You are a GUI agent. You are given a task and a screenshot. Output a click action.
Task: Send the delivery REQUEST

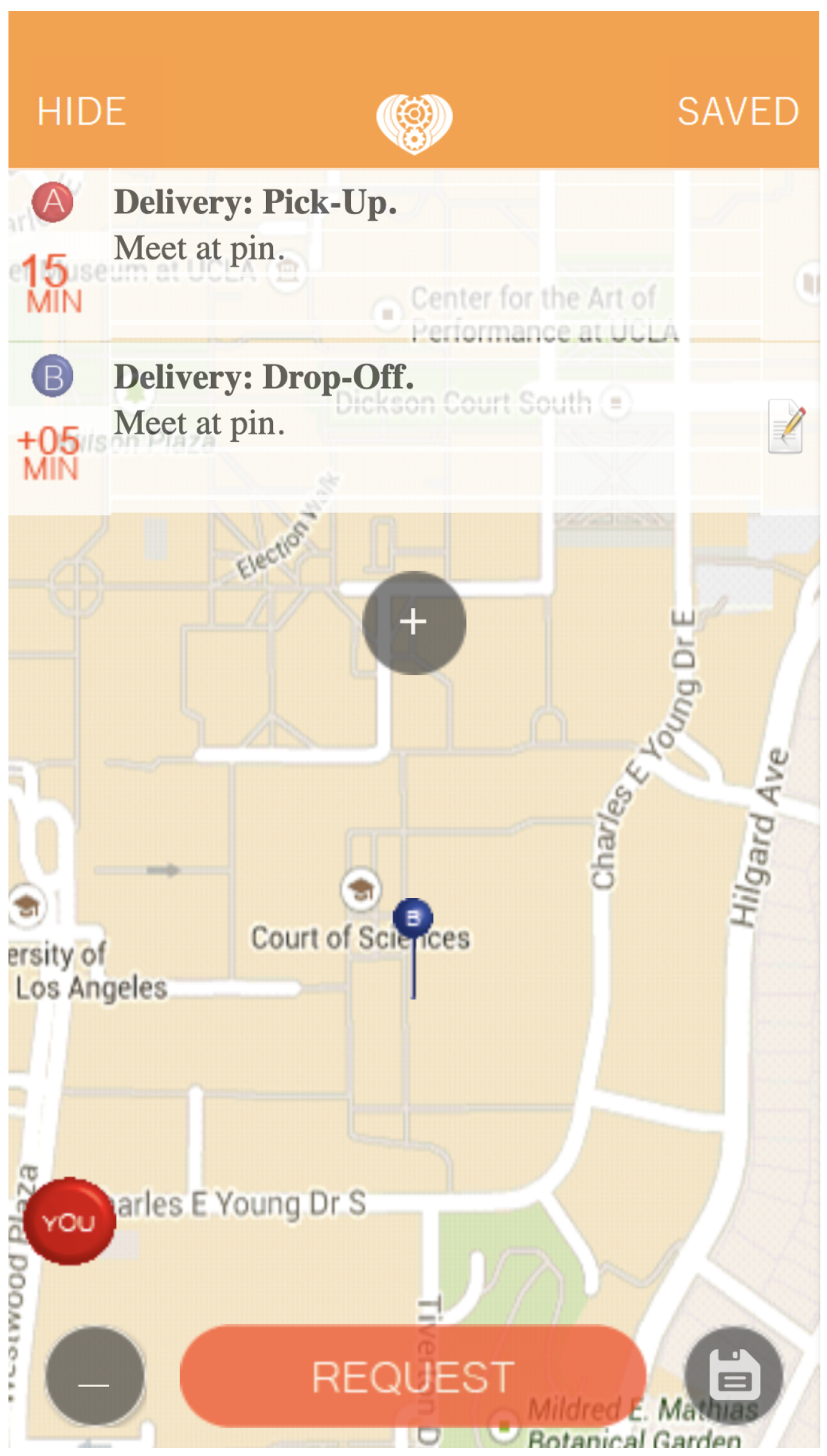click(413, 1377)
